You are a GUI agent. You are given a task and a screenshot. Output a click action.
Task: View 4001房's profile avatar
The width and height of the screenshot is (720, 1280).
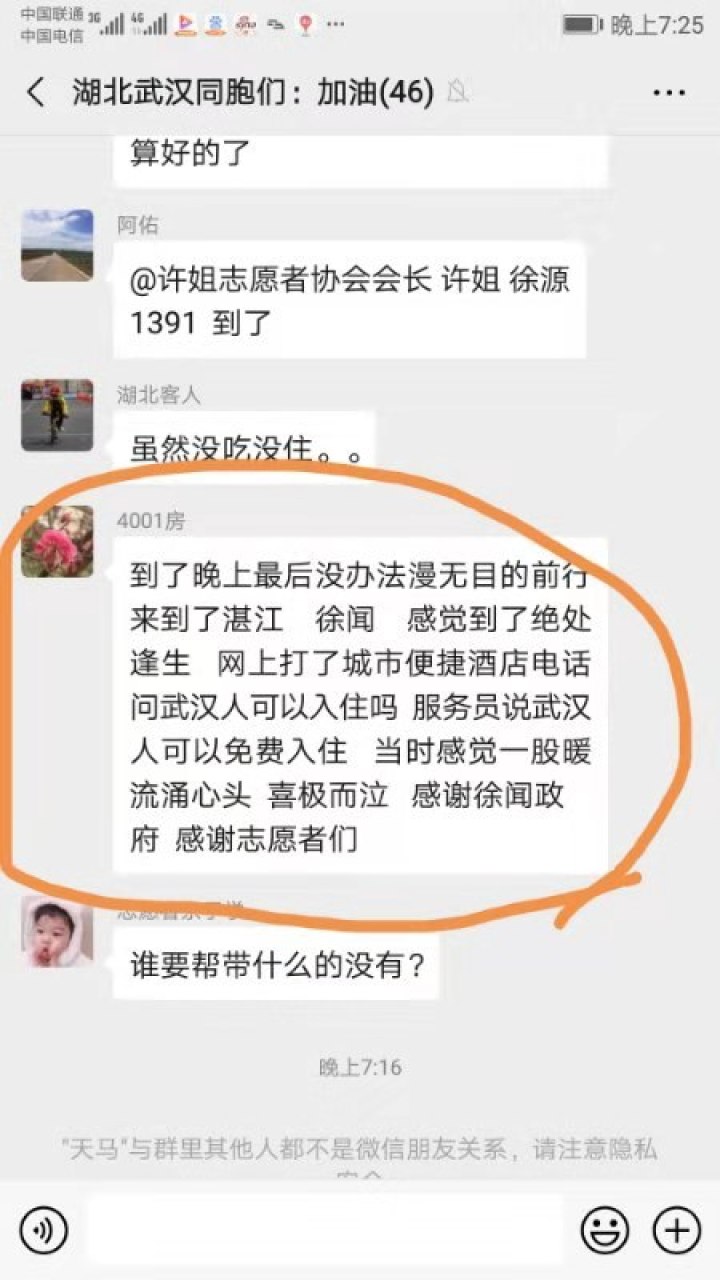point(57,541)
